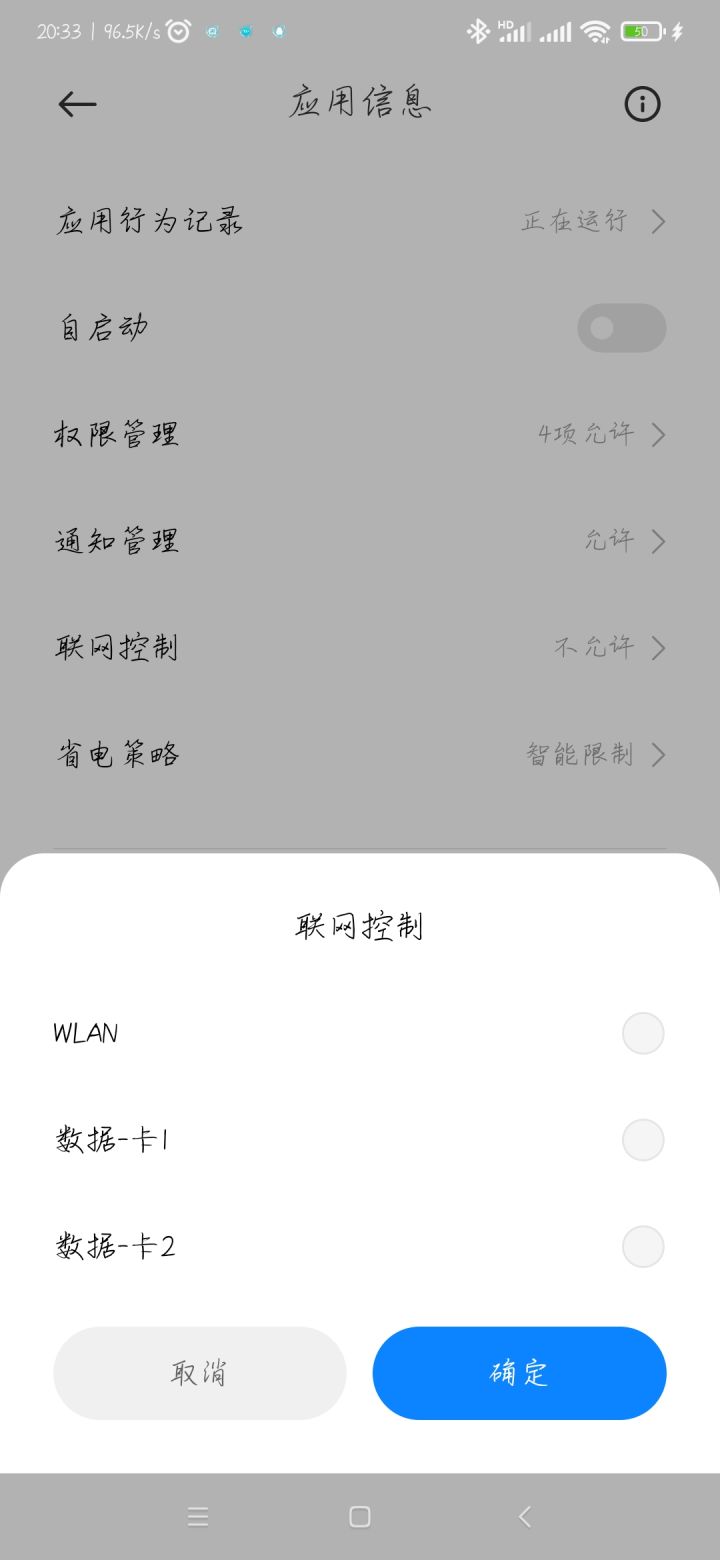Go to the system home screen

(360, 1517)
